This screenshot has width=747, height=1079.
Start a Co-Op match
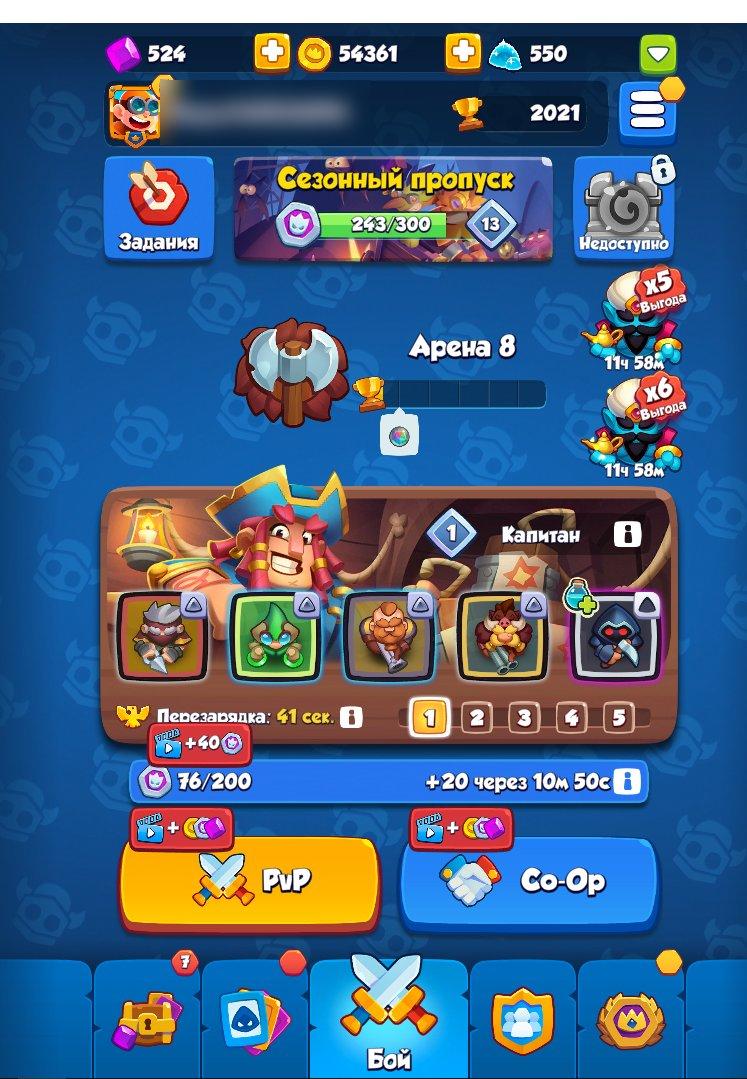tap(529, 881)
